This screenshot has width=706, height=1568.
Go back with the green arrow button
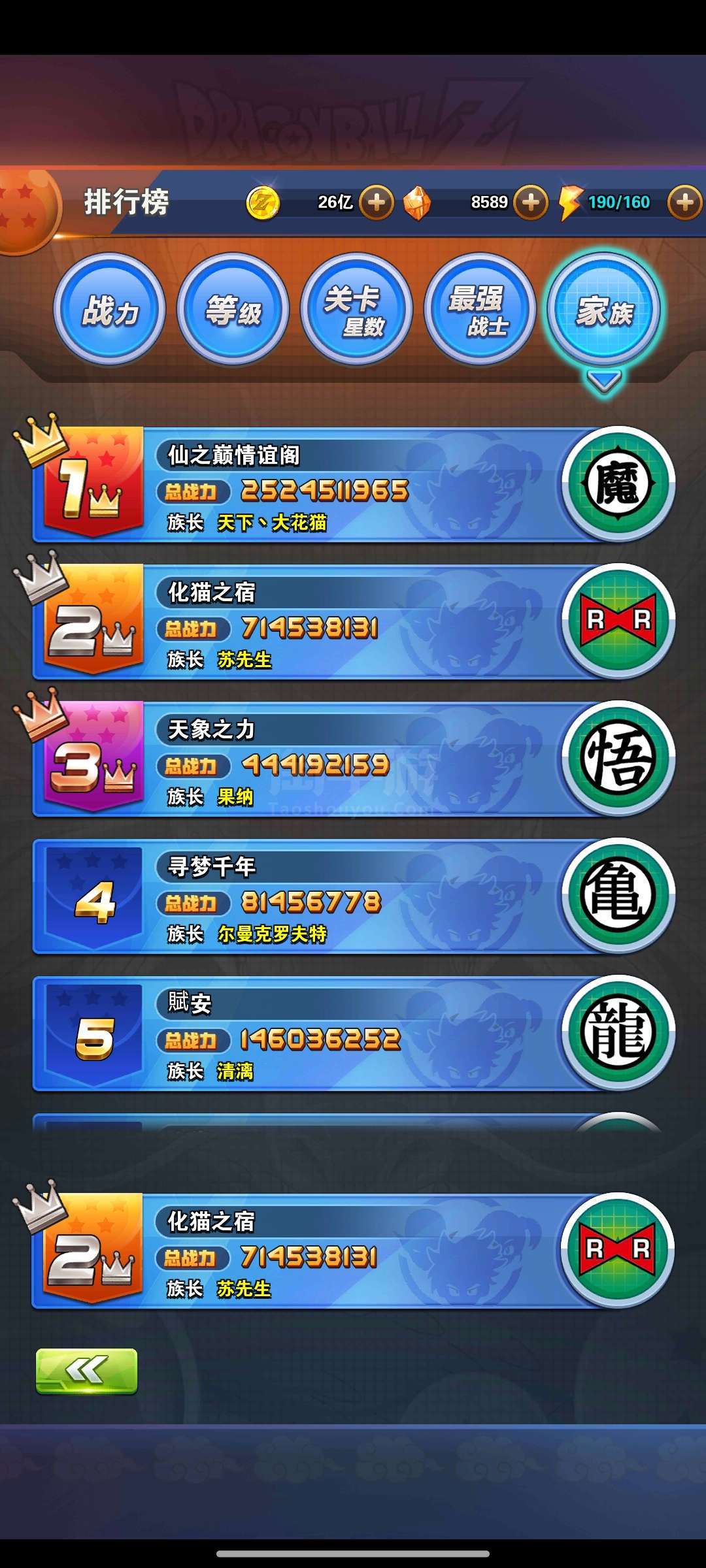coord(87,1371)
